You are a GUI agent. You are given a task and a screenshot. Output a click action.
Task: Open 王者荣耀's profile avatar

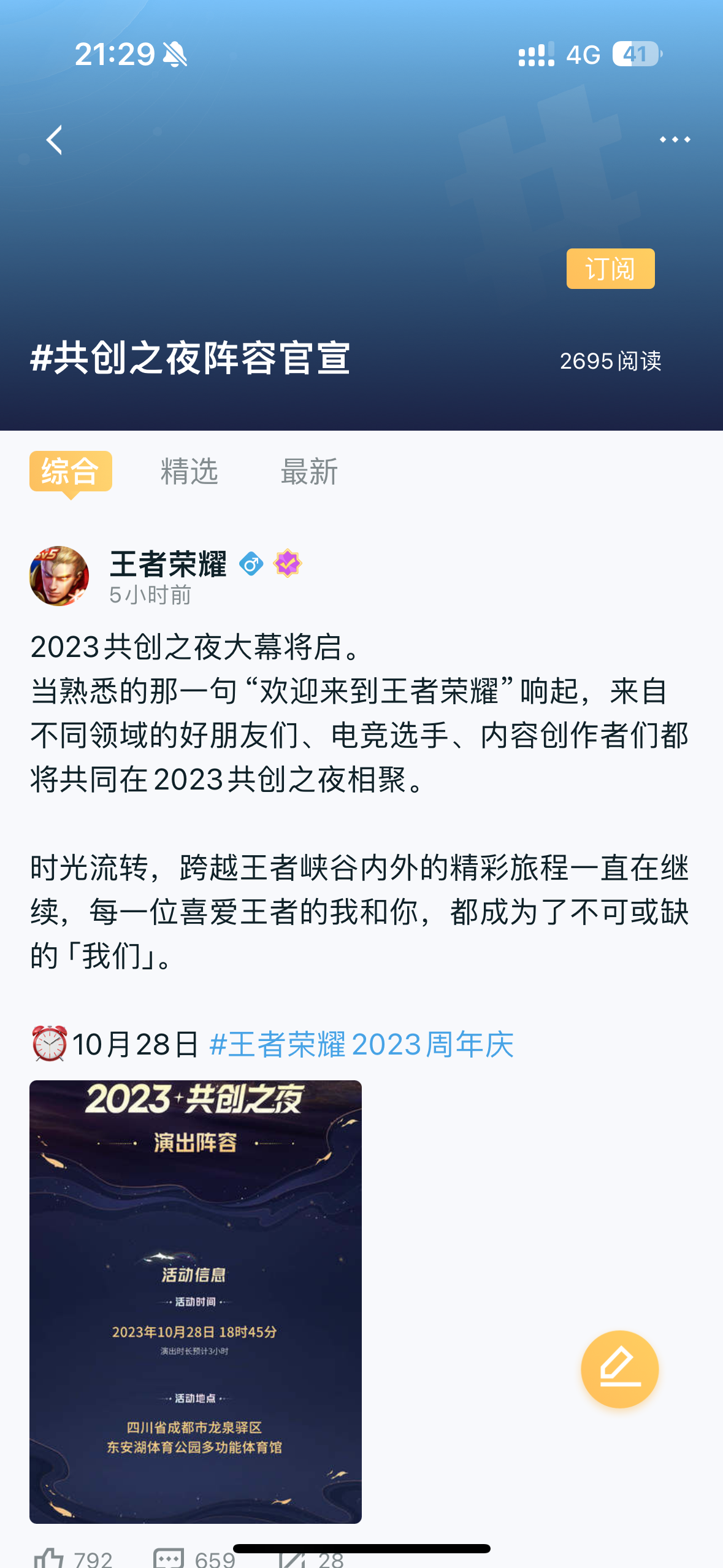[59, 576]
